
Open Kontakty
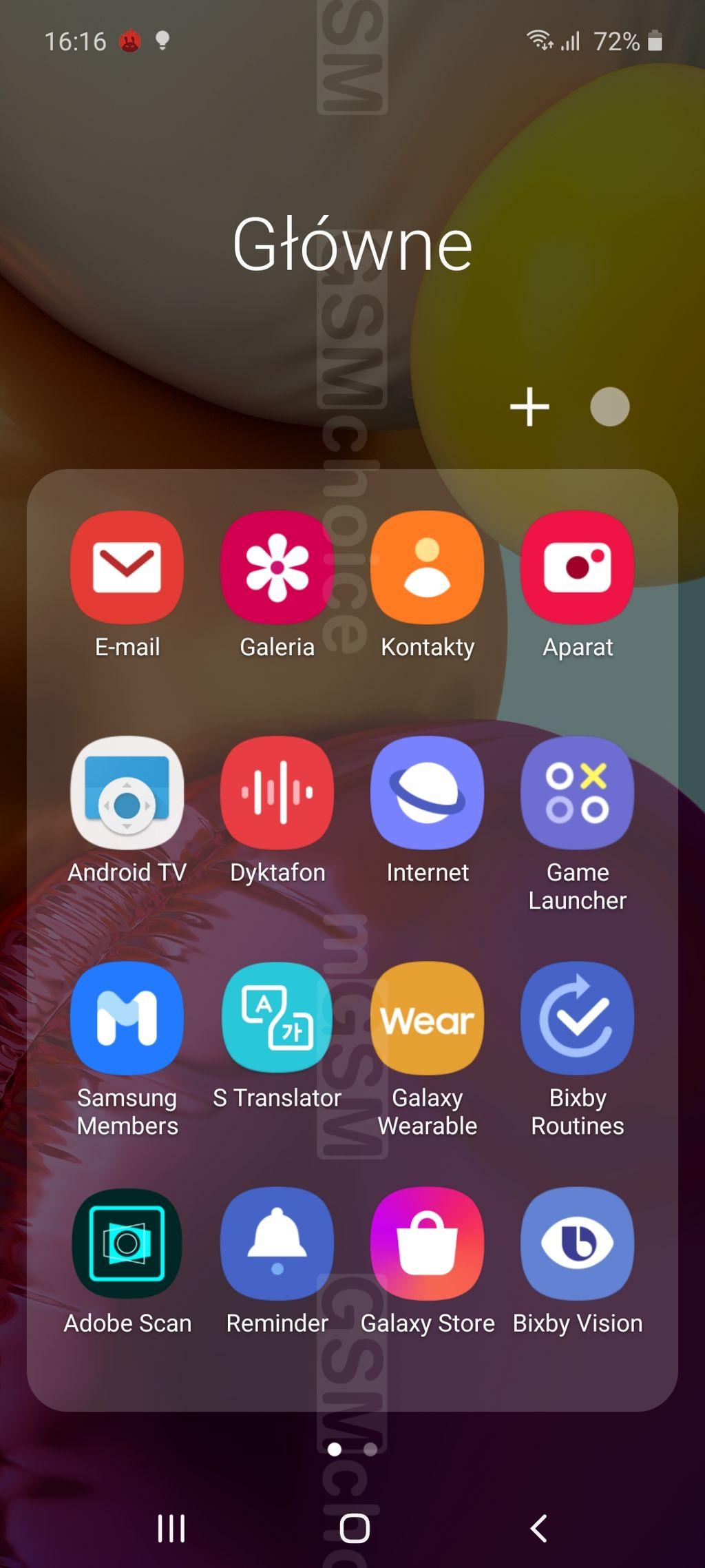[427, 567]
